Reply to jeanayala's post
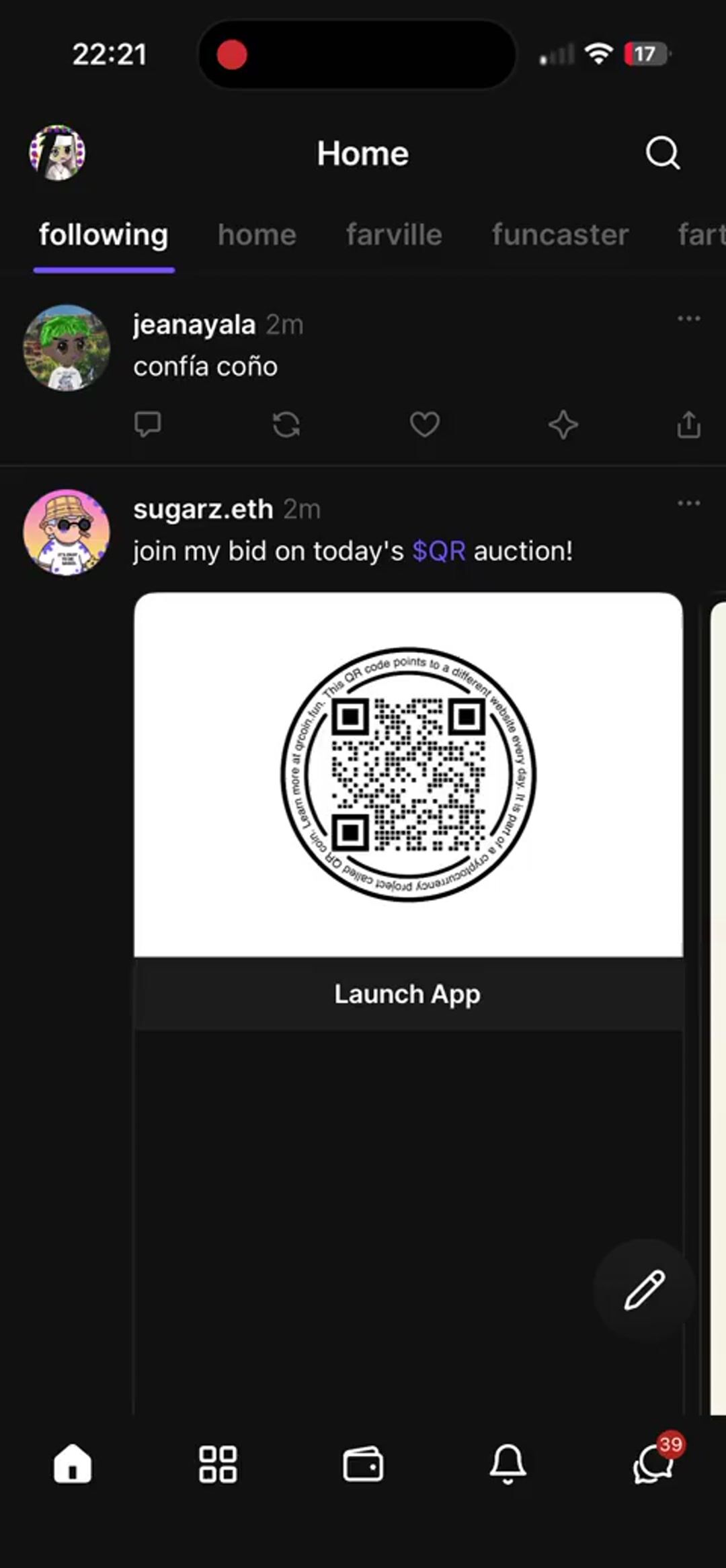726x1568 pixels. 147,425
